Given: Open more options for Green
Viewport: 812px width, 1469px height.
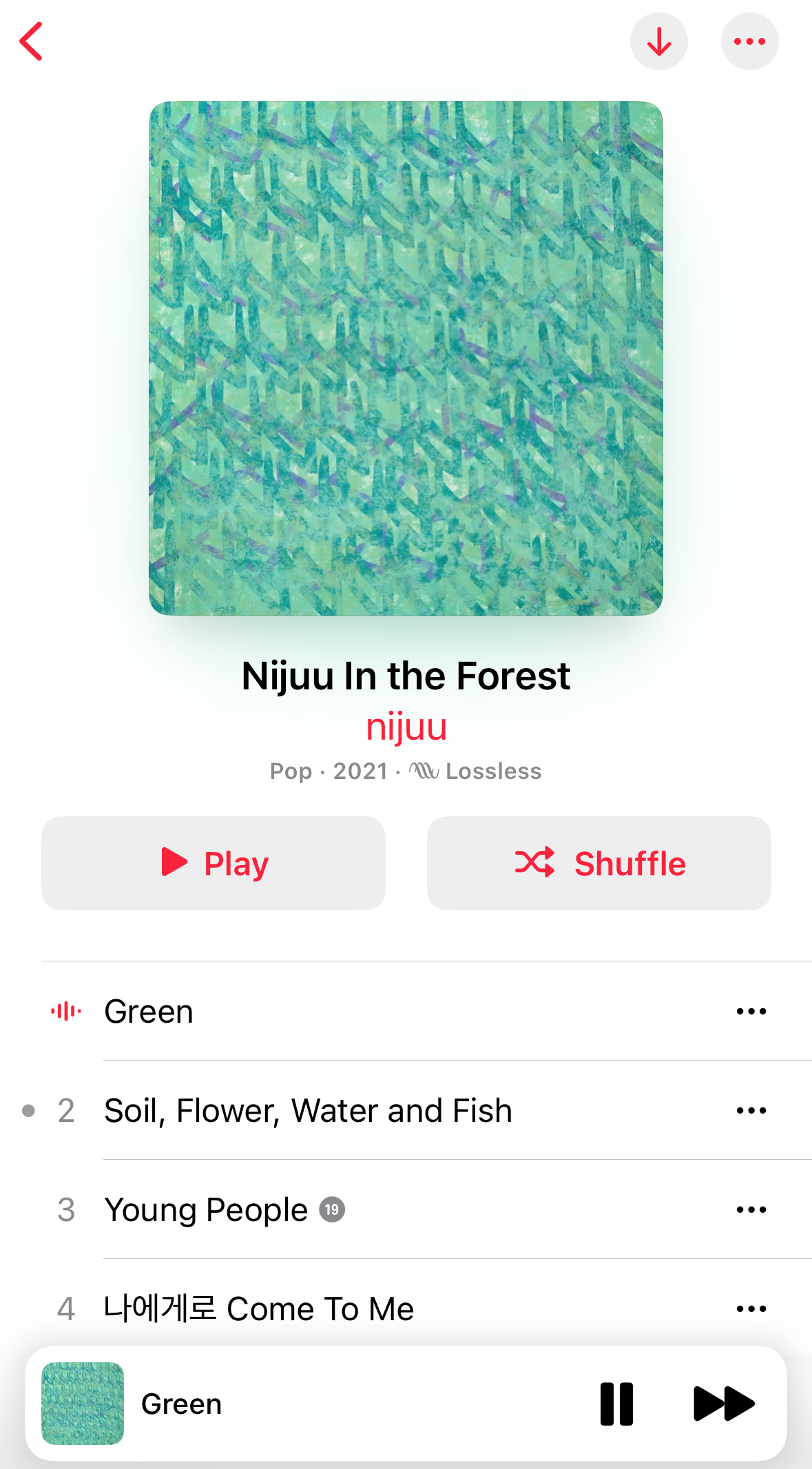Looking at the screenshot, I should (x=751, y=1011).
